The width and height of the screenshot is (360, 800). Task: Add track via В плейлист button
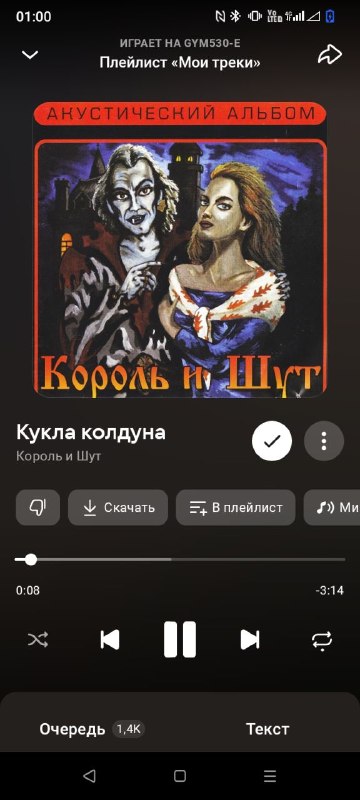236,508
